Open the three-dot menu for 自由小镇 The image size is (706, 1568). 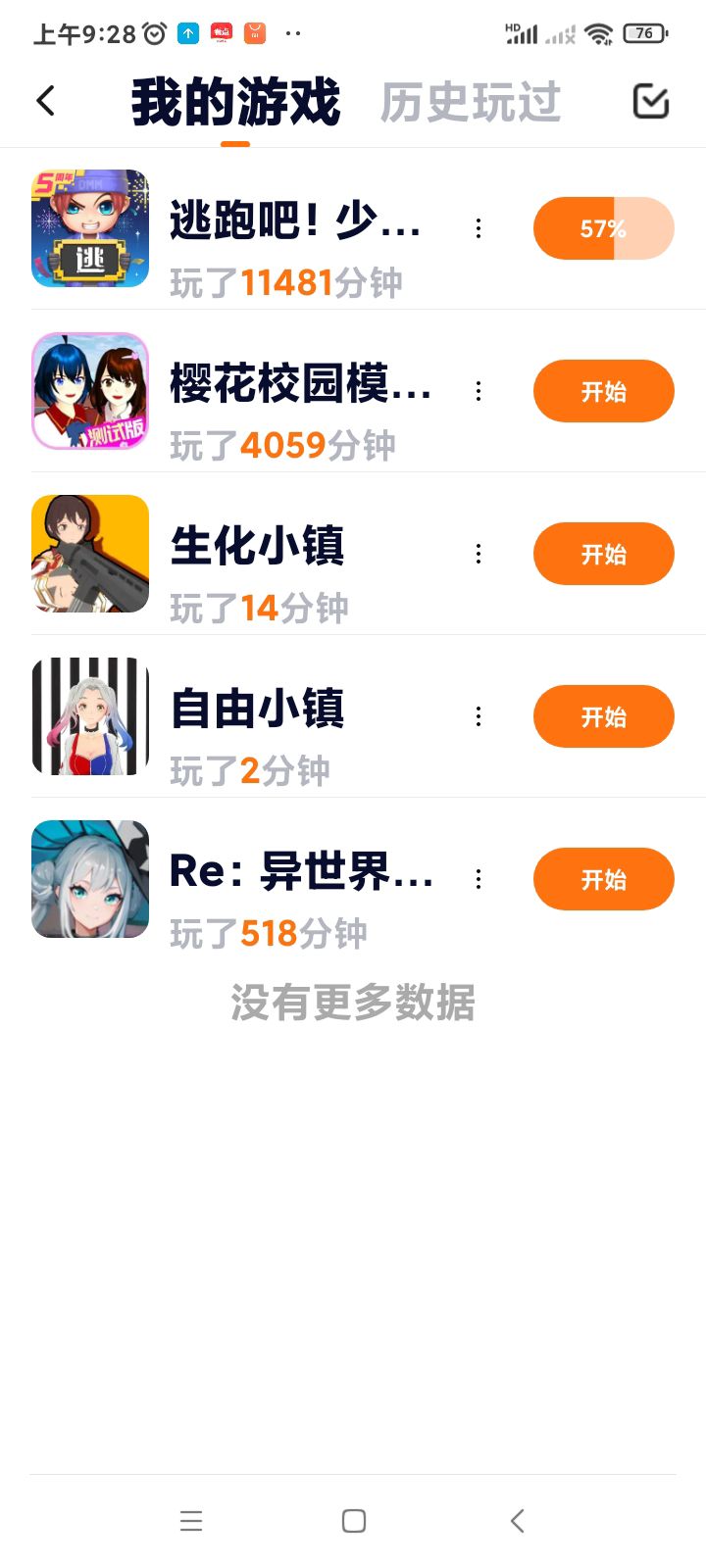tap(479, 716)
